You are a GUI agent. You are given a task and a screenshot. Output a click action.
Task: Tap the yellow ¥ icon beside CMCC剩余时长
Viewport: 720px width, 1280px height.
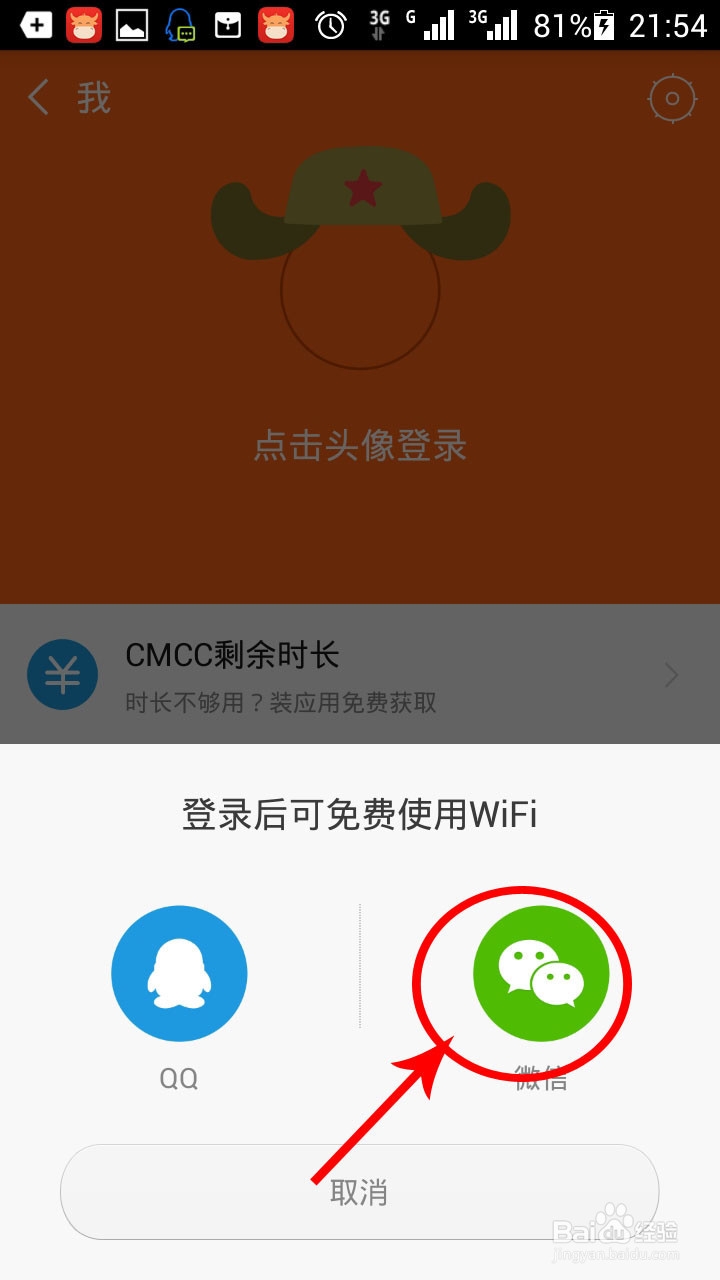62,675
